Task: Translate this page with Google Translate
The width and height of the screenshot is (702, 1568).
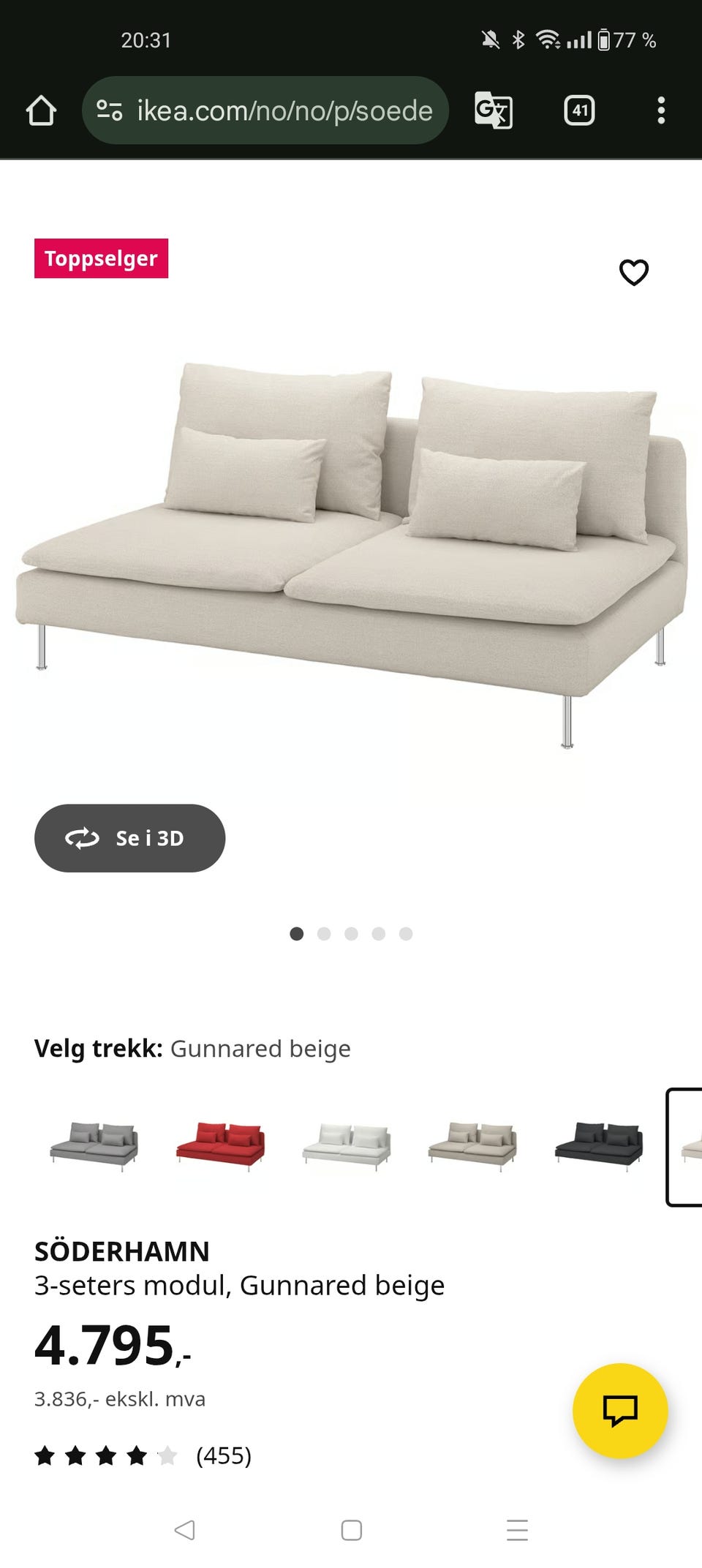Action: [x=494, y=110]
